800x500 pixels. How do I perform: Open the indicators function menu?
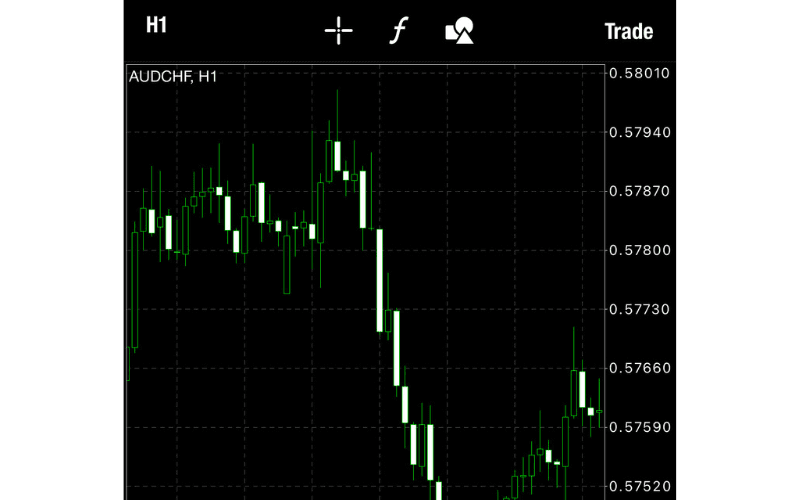(x=399, y=31)
